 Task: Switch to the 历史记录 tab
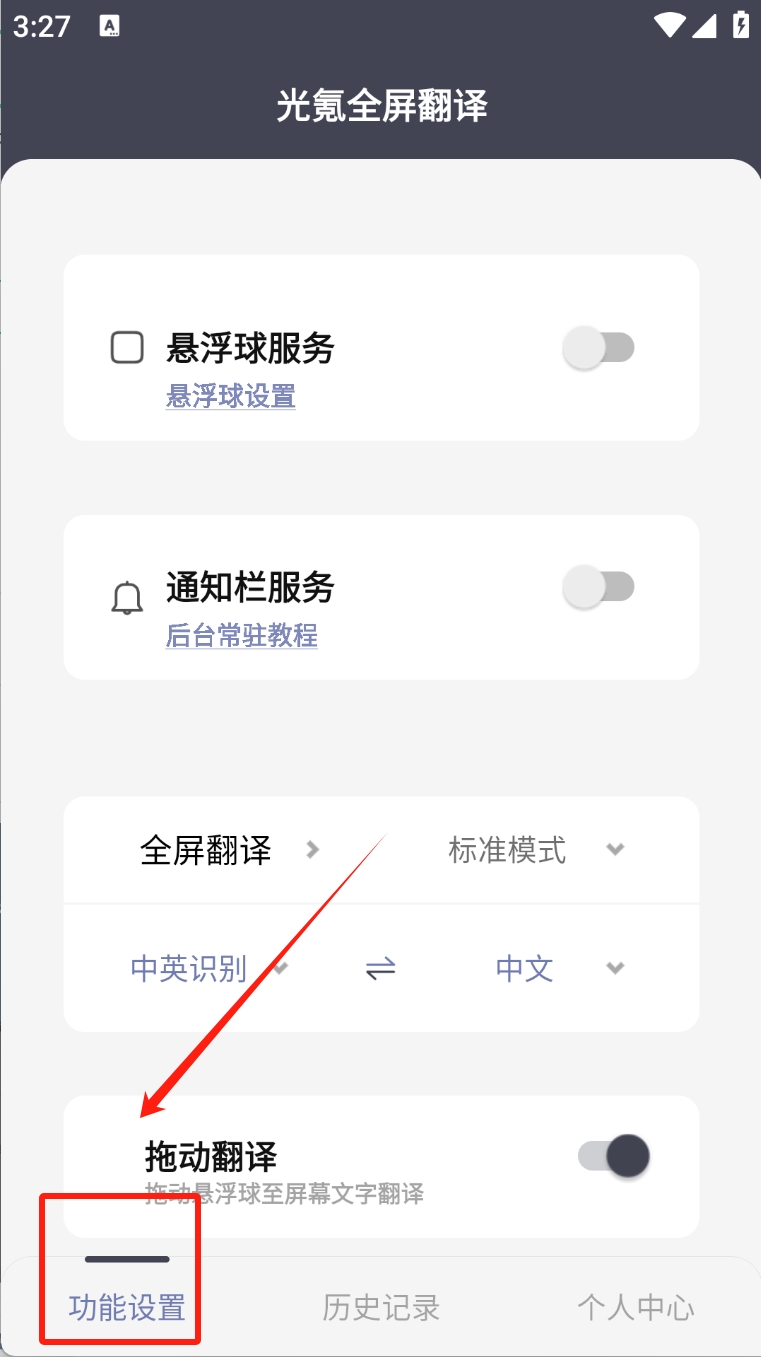pos(381,1307)
